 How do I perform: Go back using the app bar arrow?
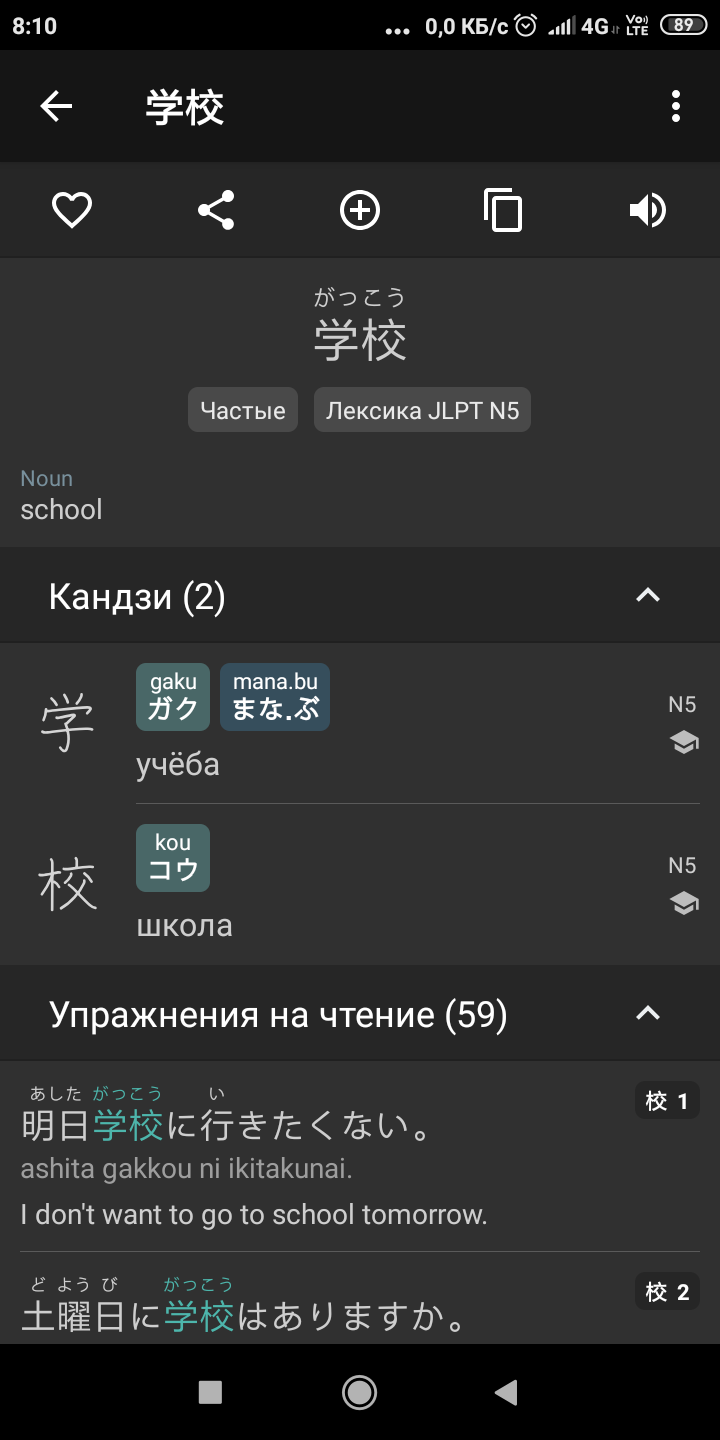tap(56, 106)
